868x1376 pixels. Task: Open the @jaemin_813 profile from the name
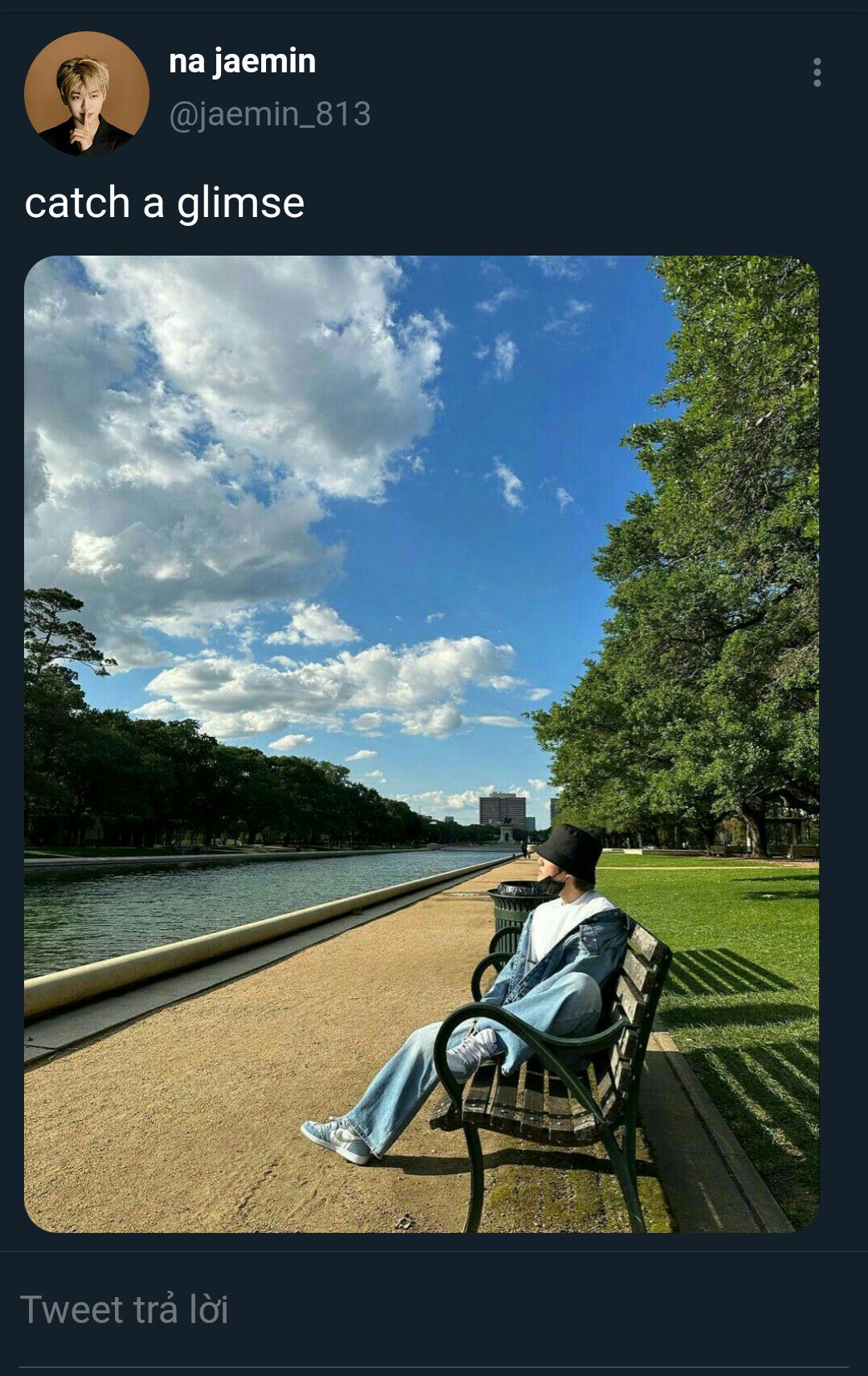click(242, 62)
